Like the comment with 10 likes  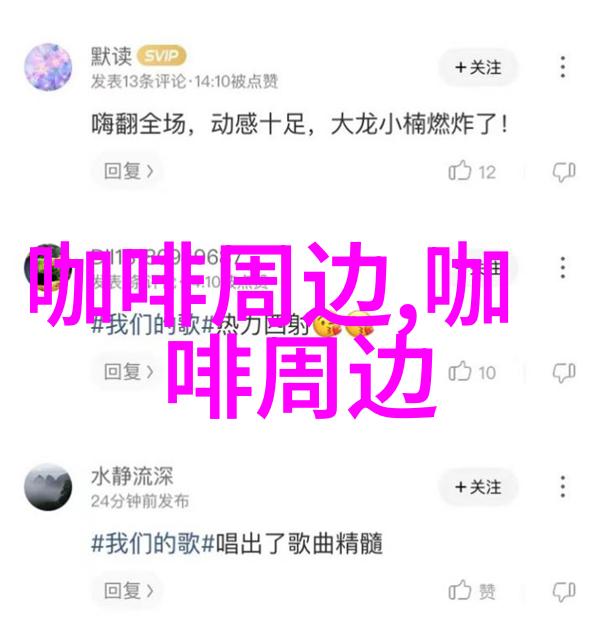(472, 372)
